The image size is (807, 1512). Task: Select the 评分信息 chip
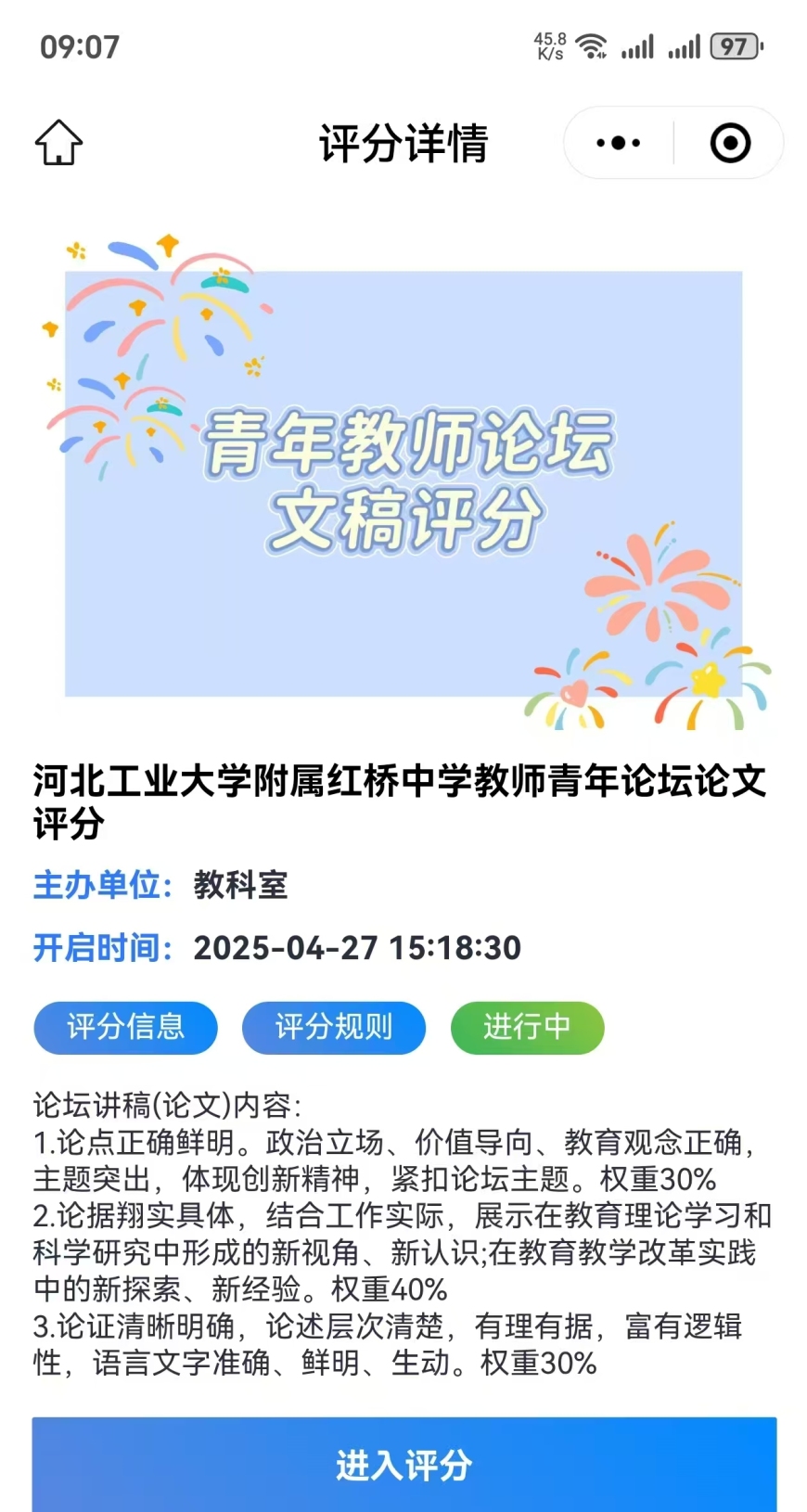coord(125,1028)
